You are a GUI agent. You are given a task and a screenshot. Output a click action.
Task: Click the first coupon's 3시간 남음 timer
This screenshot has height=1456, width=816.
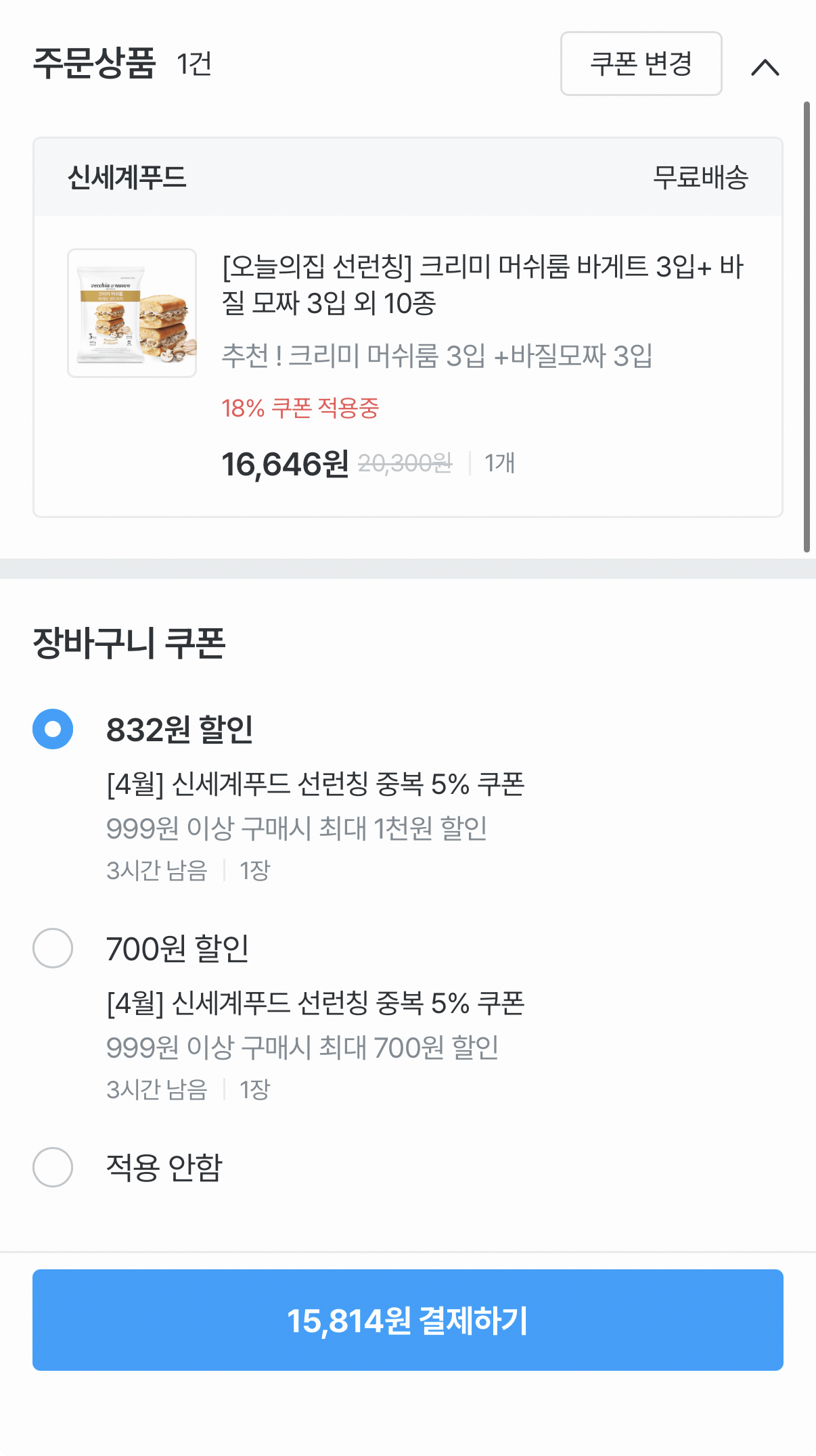(156, 872)
